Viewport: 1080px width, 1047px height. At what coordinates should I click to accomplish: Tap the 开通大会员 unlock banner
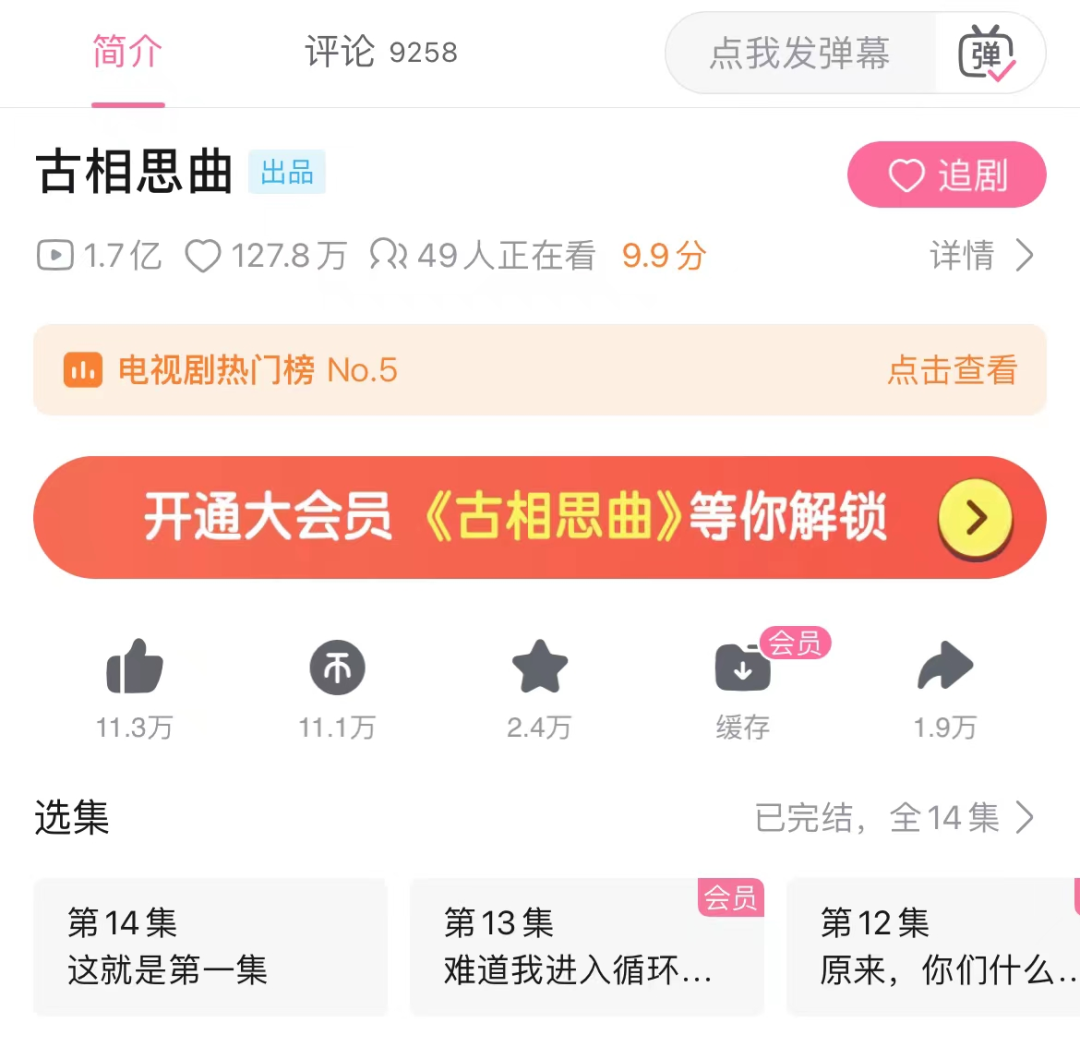click(x=540, y=517)
